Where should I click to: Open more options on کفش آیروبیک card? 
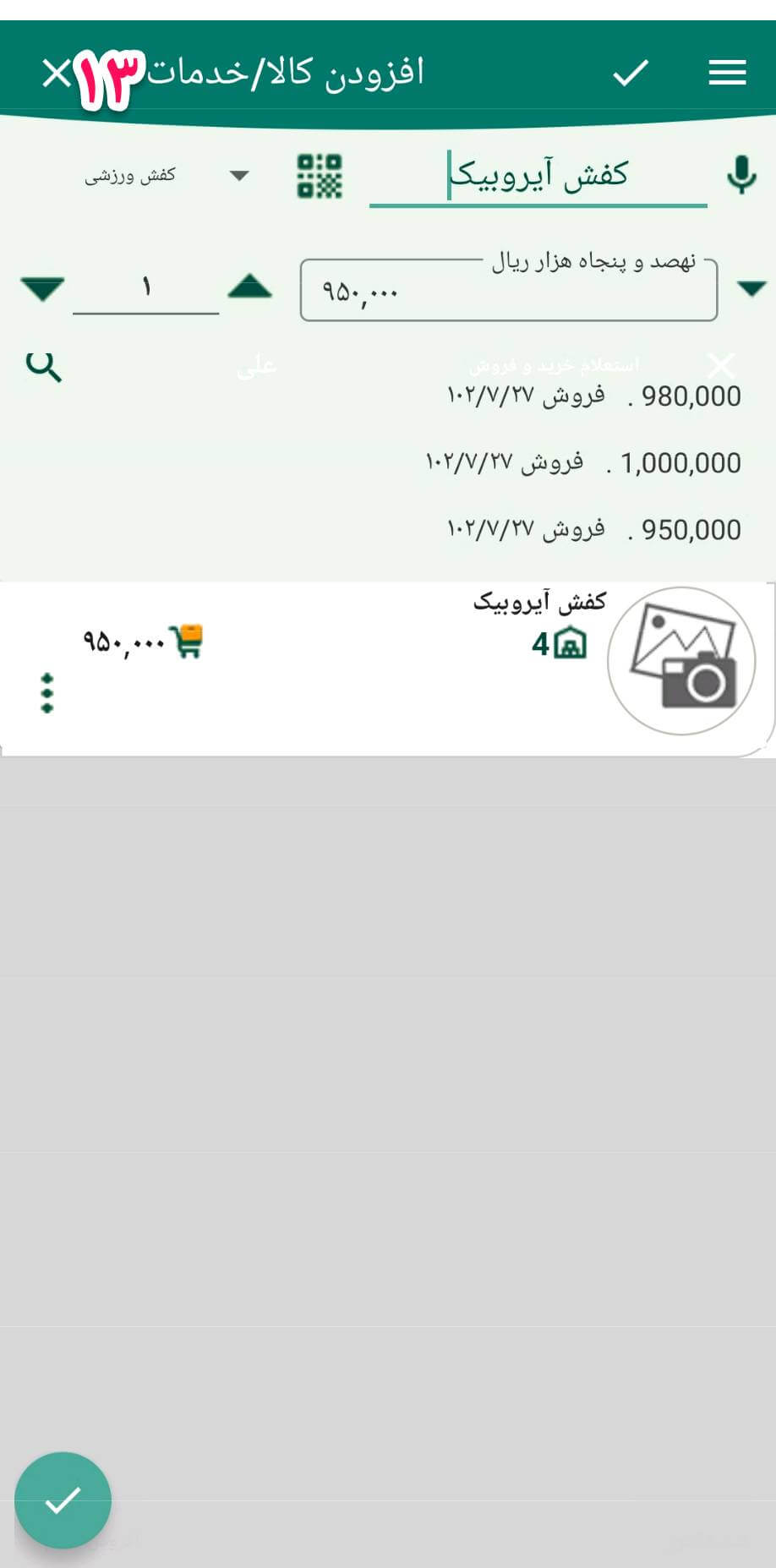(47, 692)
